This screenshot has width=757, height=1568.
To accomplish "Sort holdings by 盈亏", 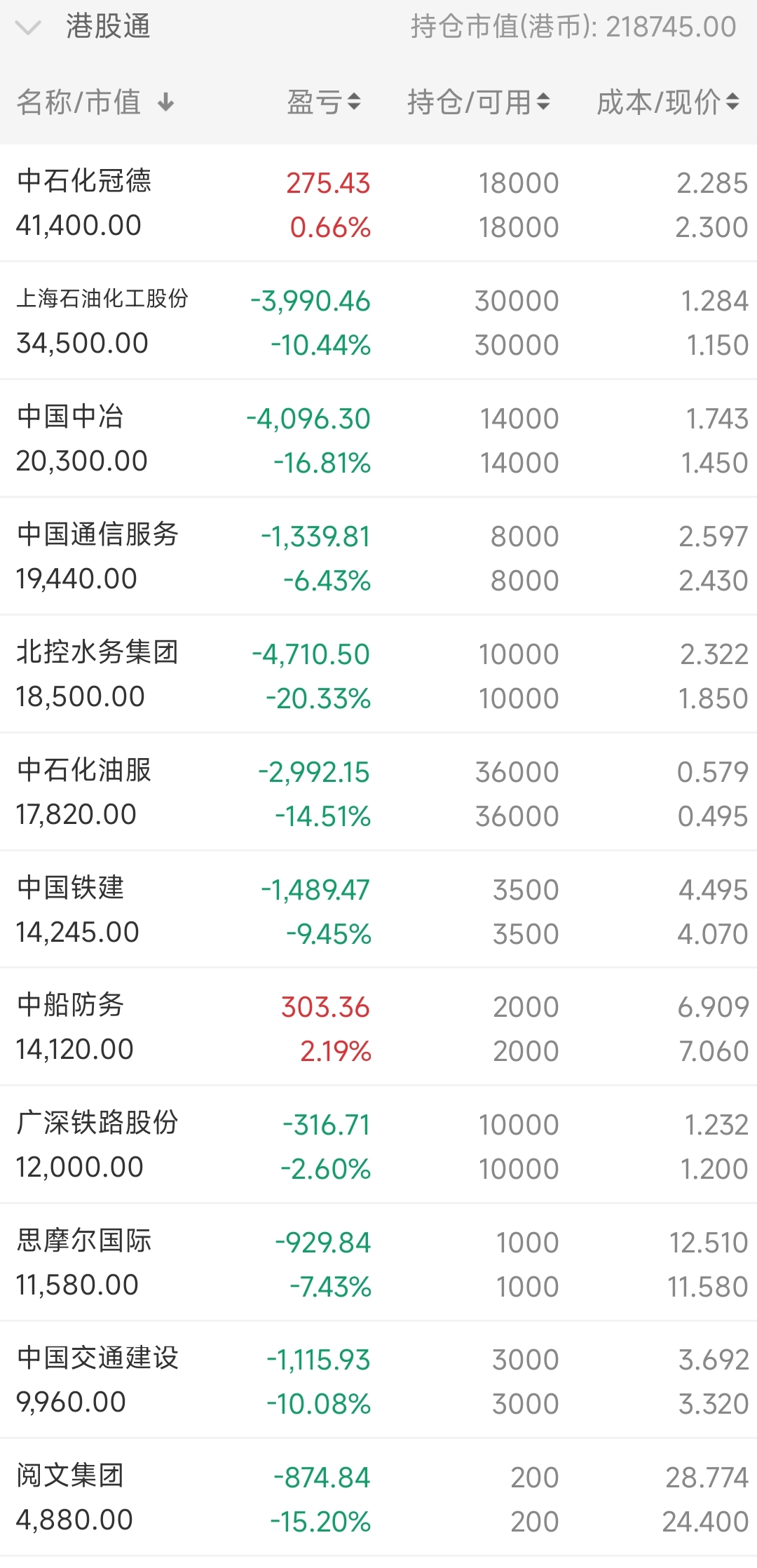I will click(324, 102).
